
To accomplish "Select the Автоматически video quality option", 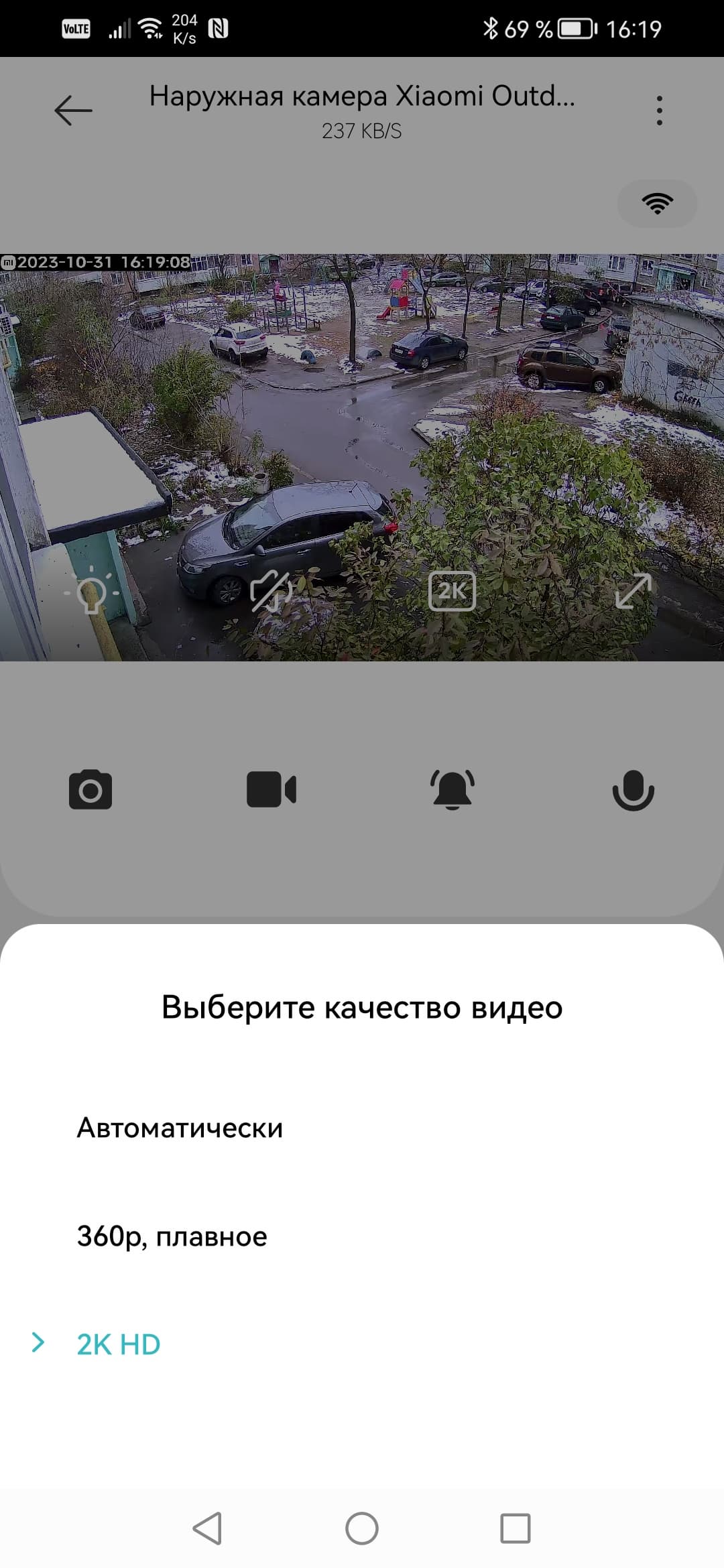I will coord(180,1128).
